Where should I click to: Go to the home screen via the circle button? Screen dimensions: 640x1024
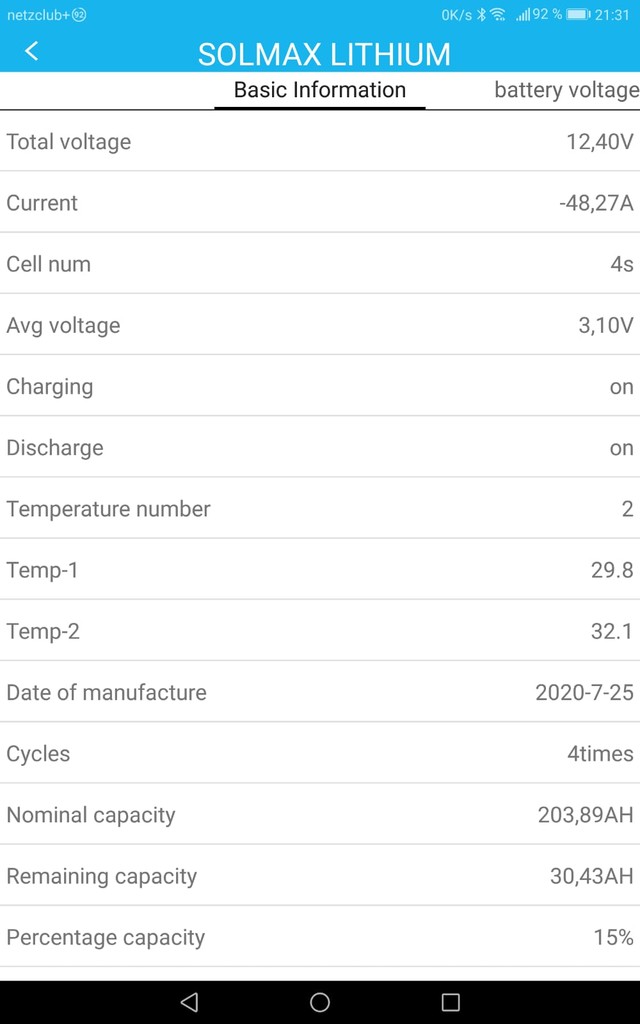tap(320, 1002)
